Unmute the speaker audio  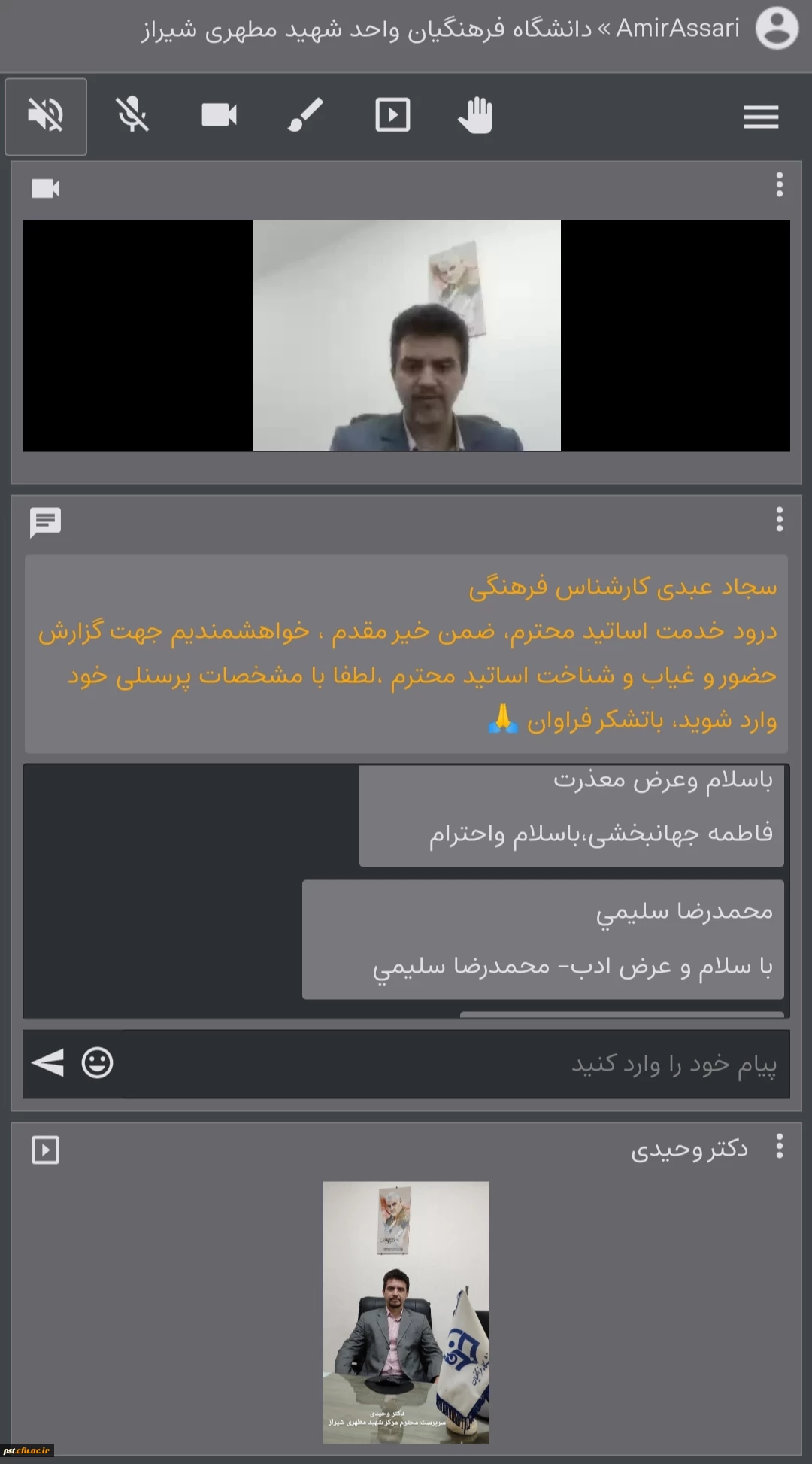point(46,116)
